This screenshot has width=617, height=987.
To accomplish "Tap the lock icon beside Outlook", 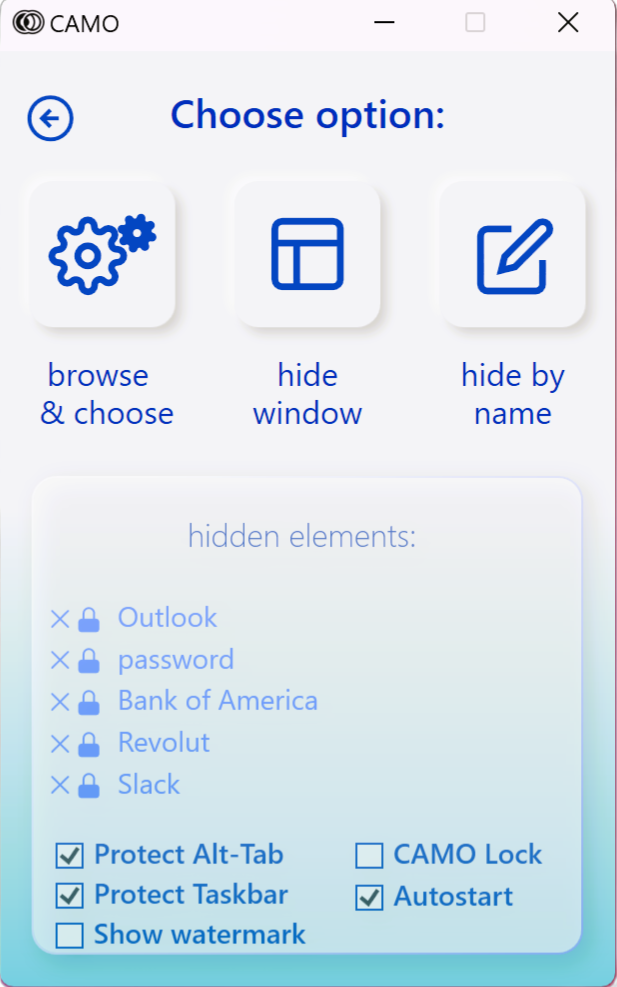I will (89, 619).
